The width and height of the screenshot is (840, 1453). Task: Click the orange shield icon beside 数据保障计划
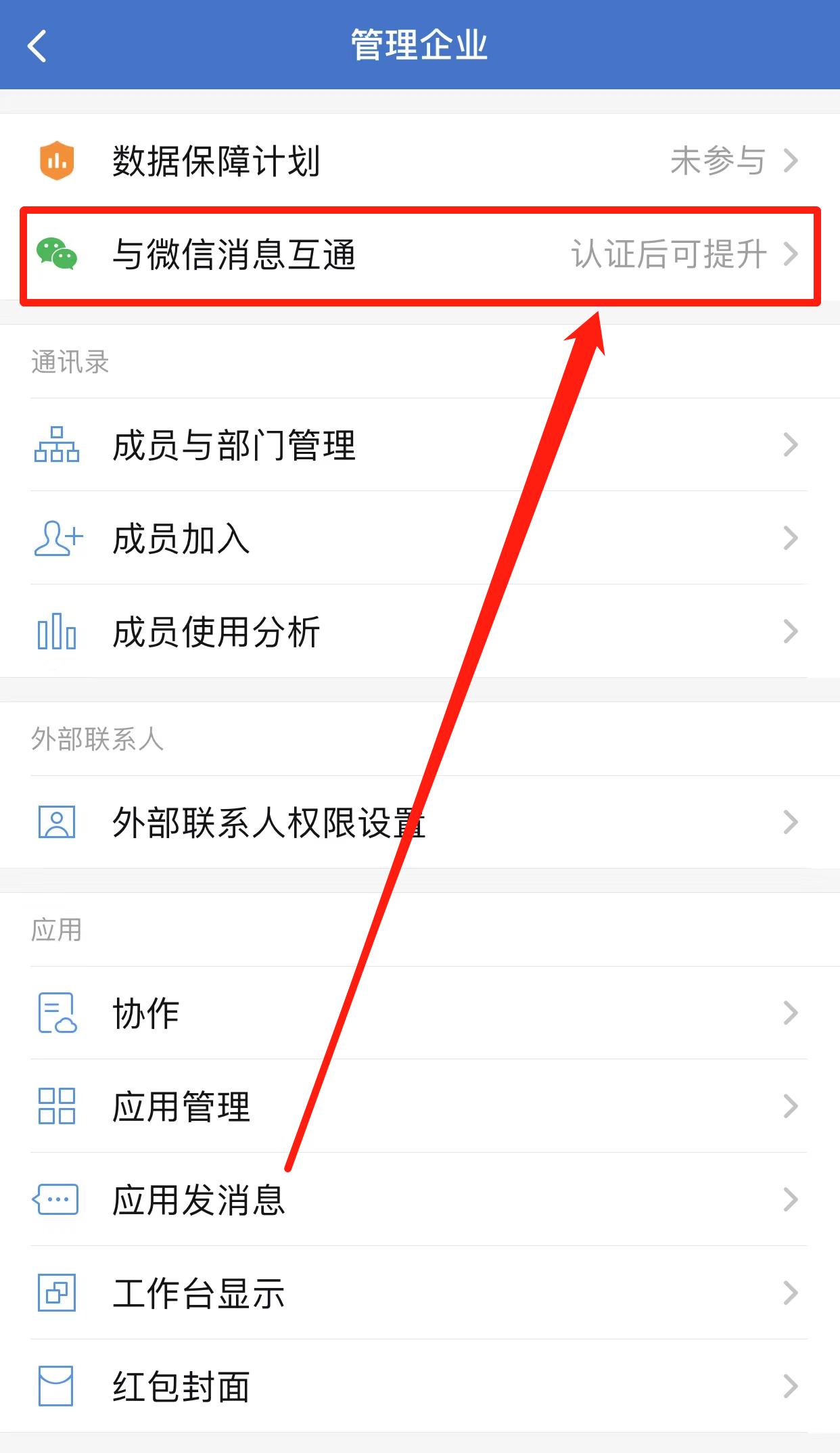(x=57, y=160)
